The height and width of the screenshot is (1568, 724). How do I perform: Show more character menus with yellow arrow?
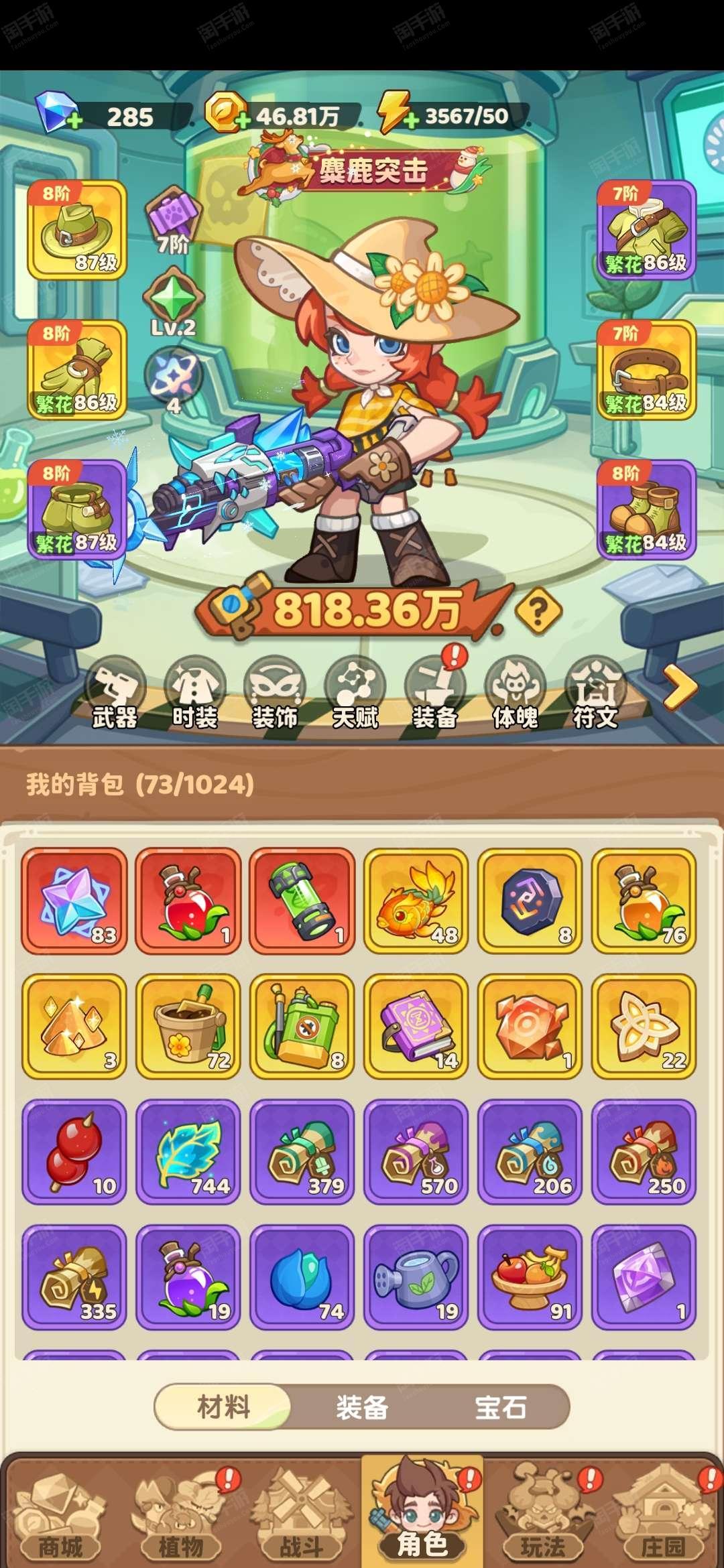point(681,688)
